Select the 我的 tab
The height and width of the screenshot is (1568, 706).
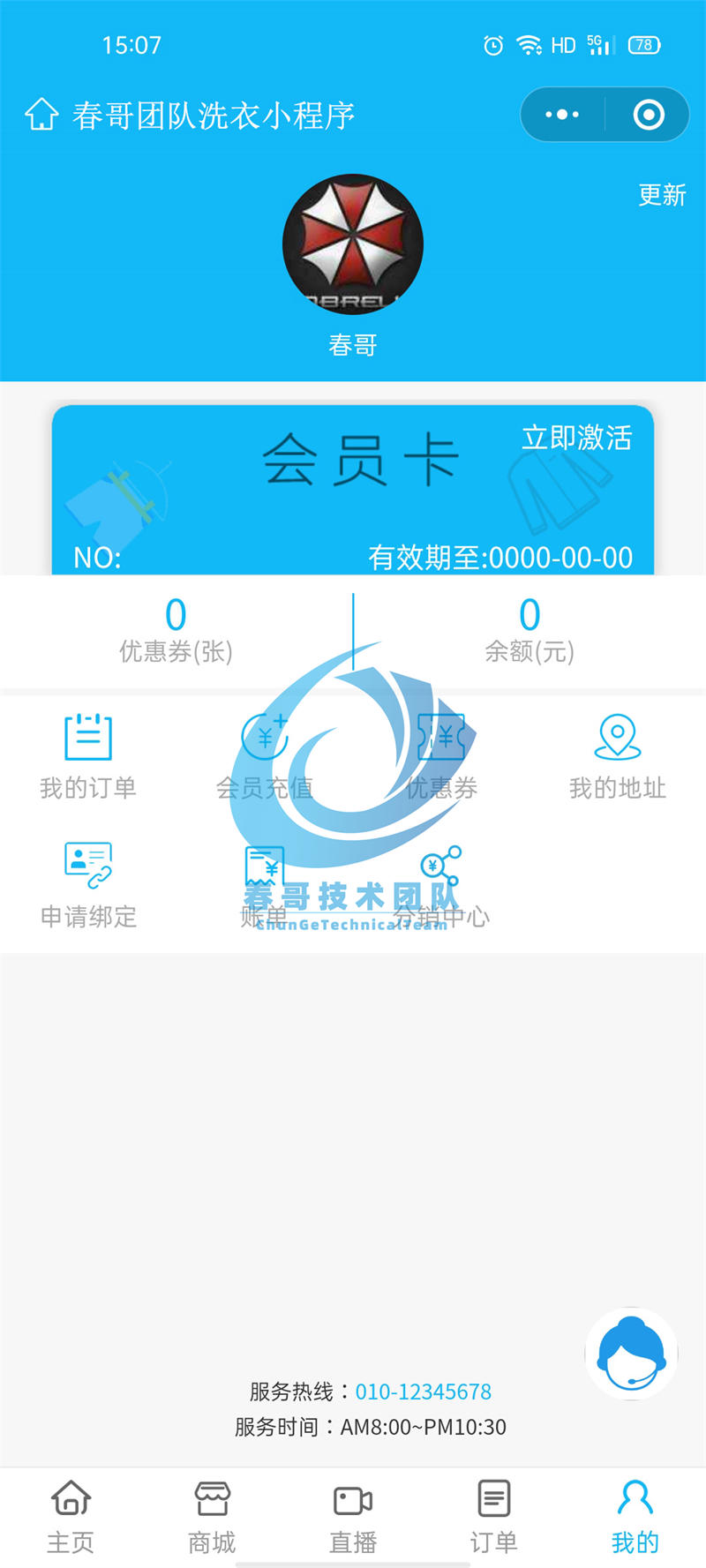(635, 1518)
